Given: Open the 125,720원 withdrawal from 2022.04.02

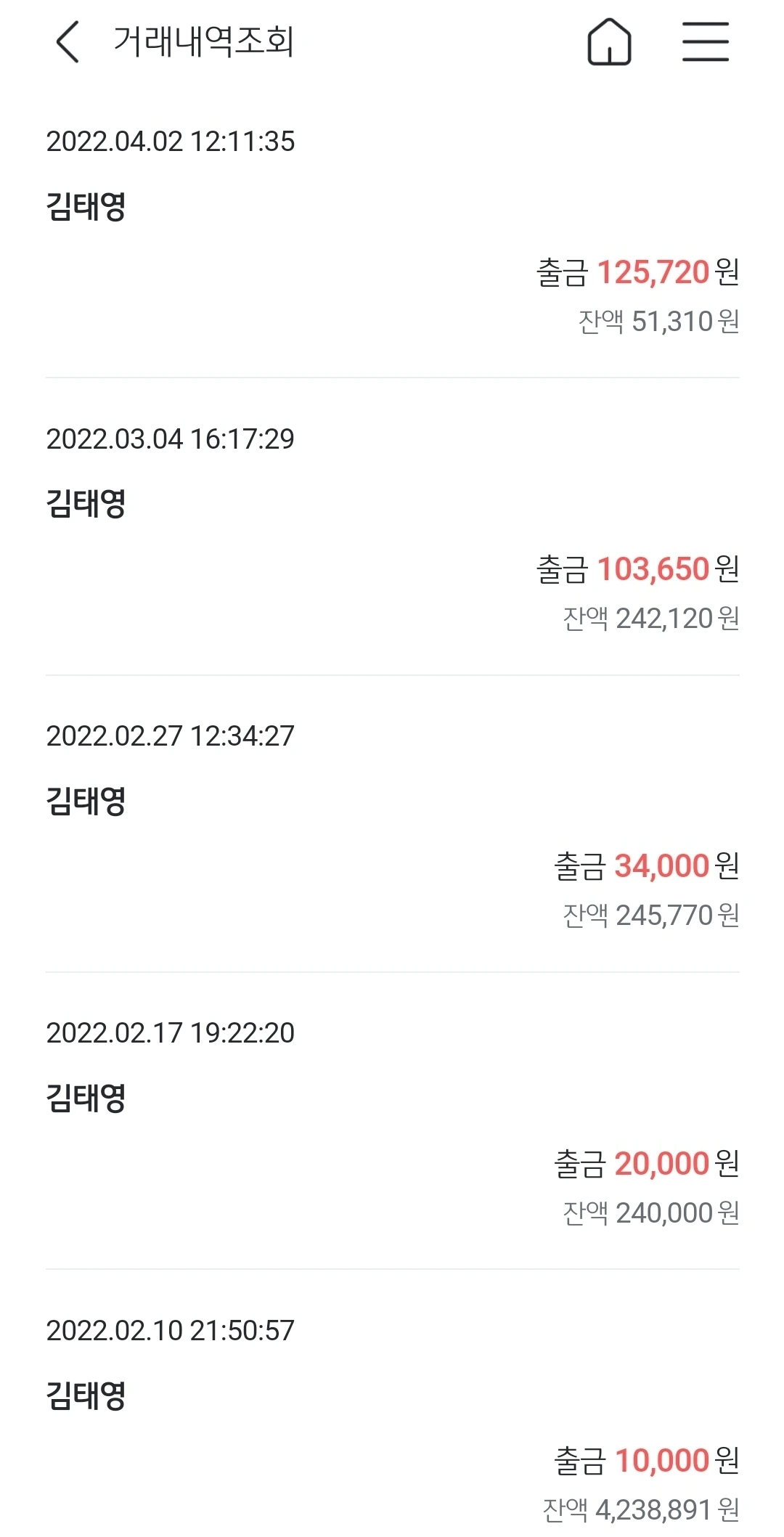Looking at the screenshot, I should pos(392,232).
